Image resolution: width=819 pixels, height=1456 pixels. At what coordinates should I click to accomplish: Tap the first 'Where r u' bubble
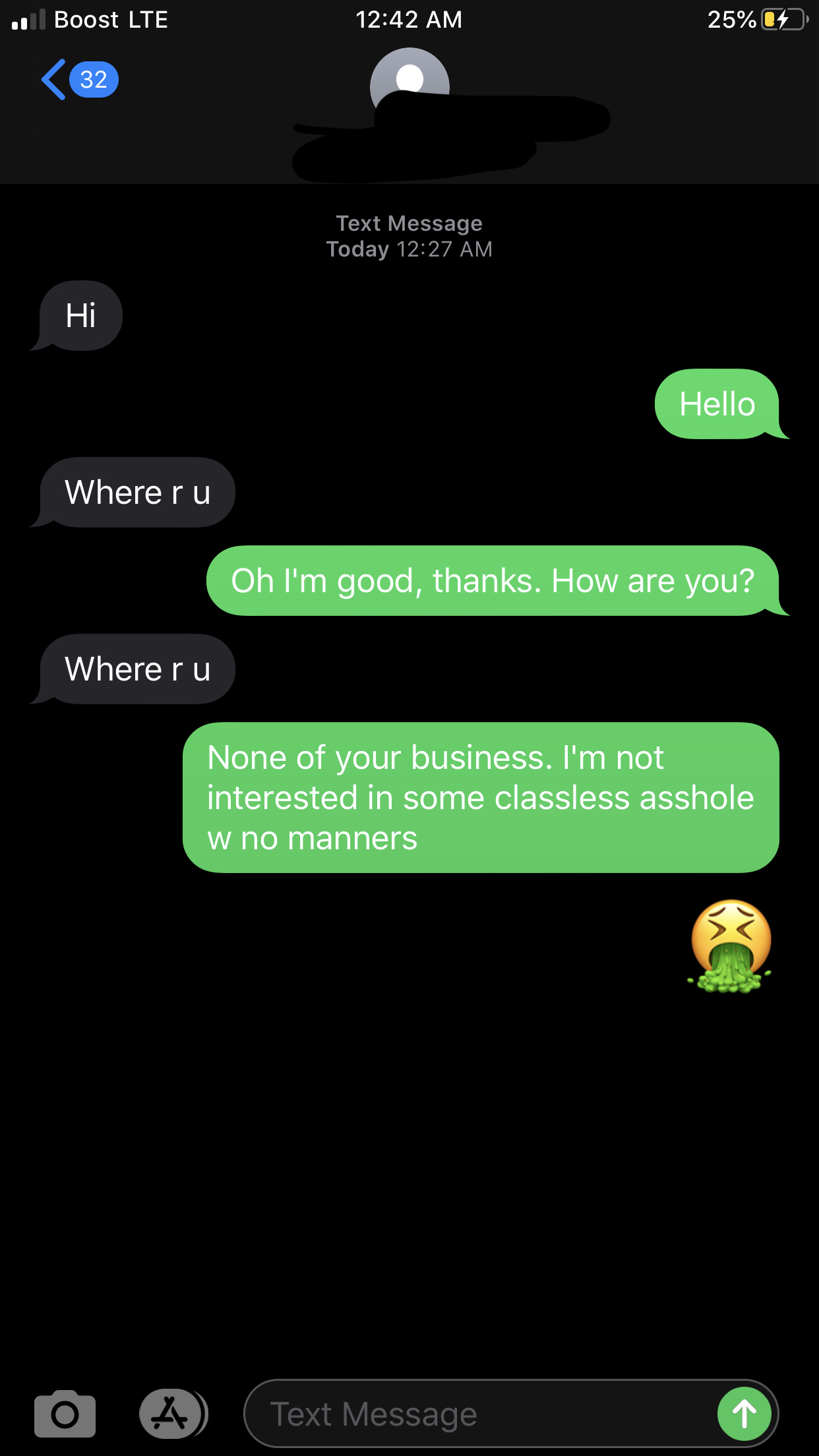click(137, 492)
